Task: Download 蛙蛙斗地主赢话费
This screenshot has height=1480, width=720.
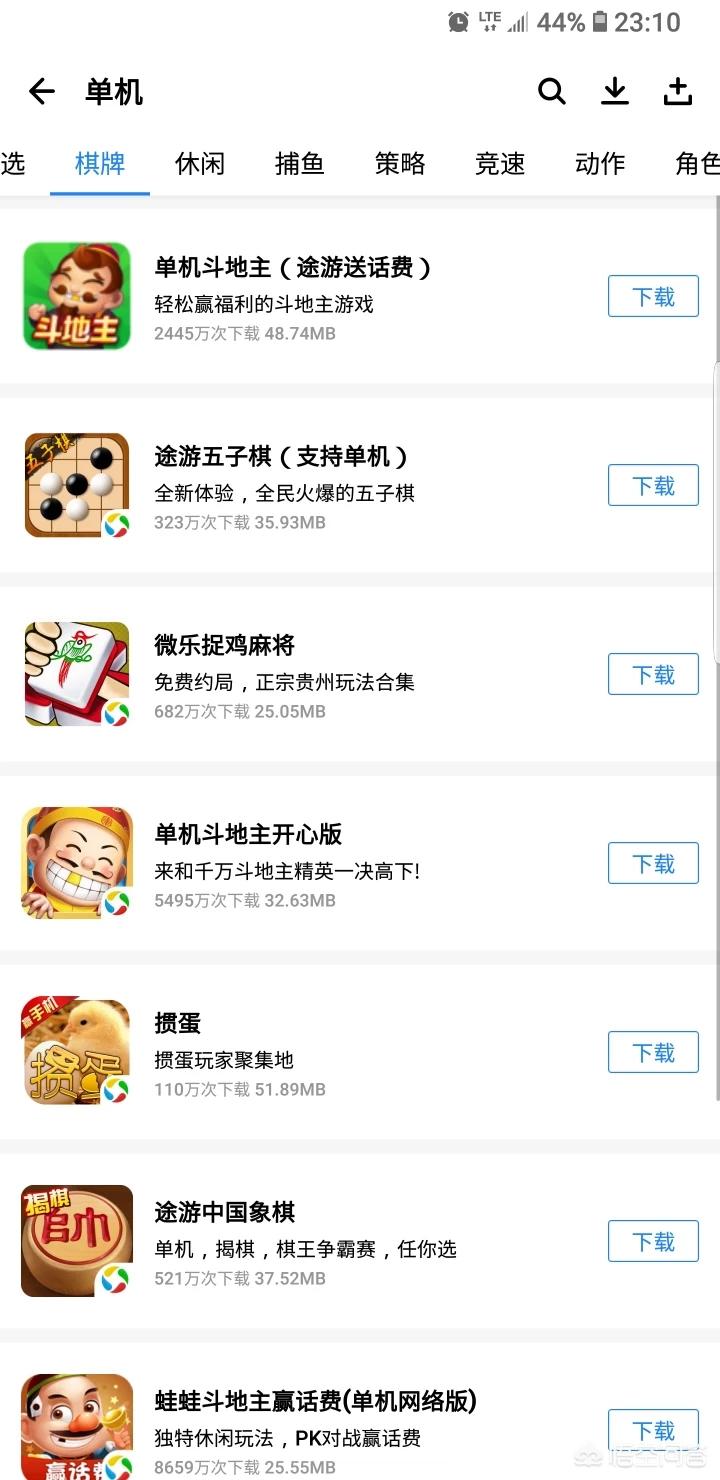Action: tap(653, 1431)
